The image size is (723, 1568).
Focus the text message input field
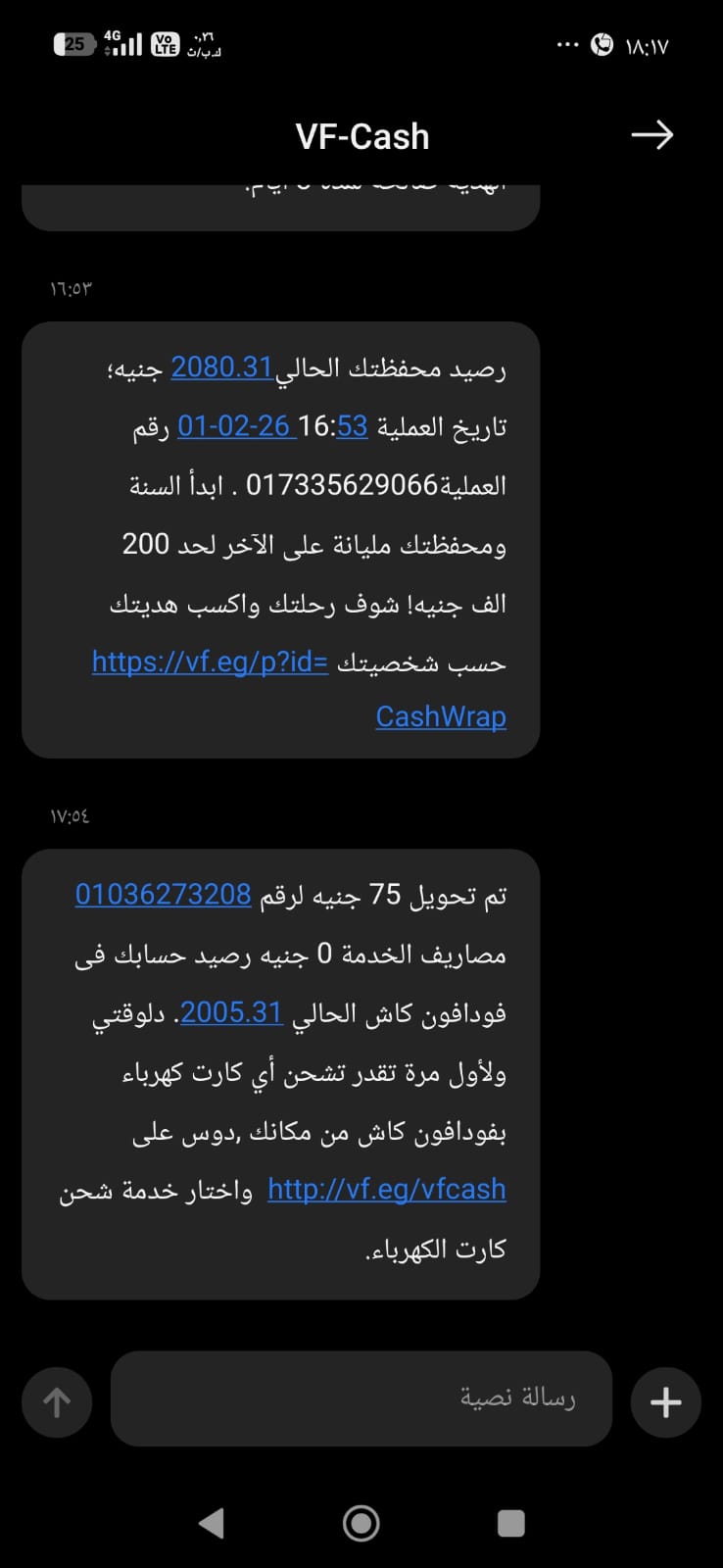361,1398
